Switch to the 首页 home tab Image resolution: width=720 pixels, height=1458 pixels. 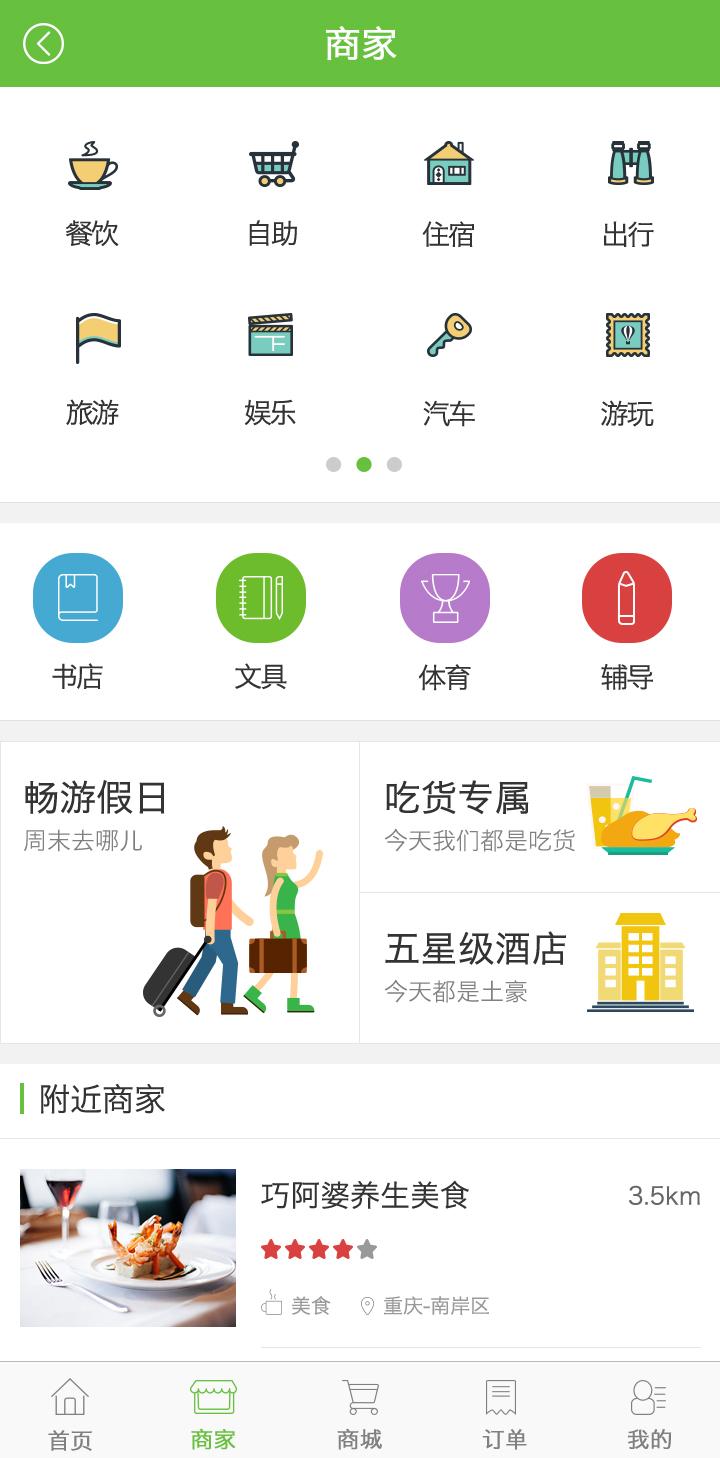(70, 1408)
